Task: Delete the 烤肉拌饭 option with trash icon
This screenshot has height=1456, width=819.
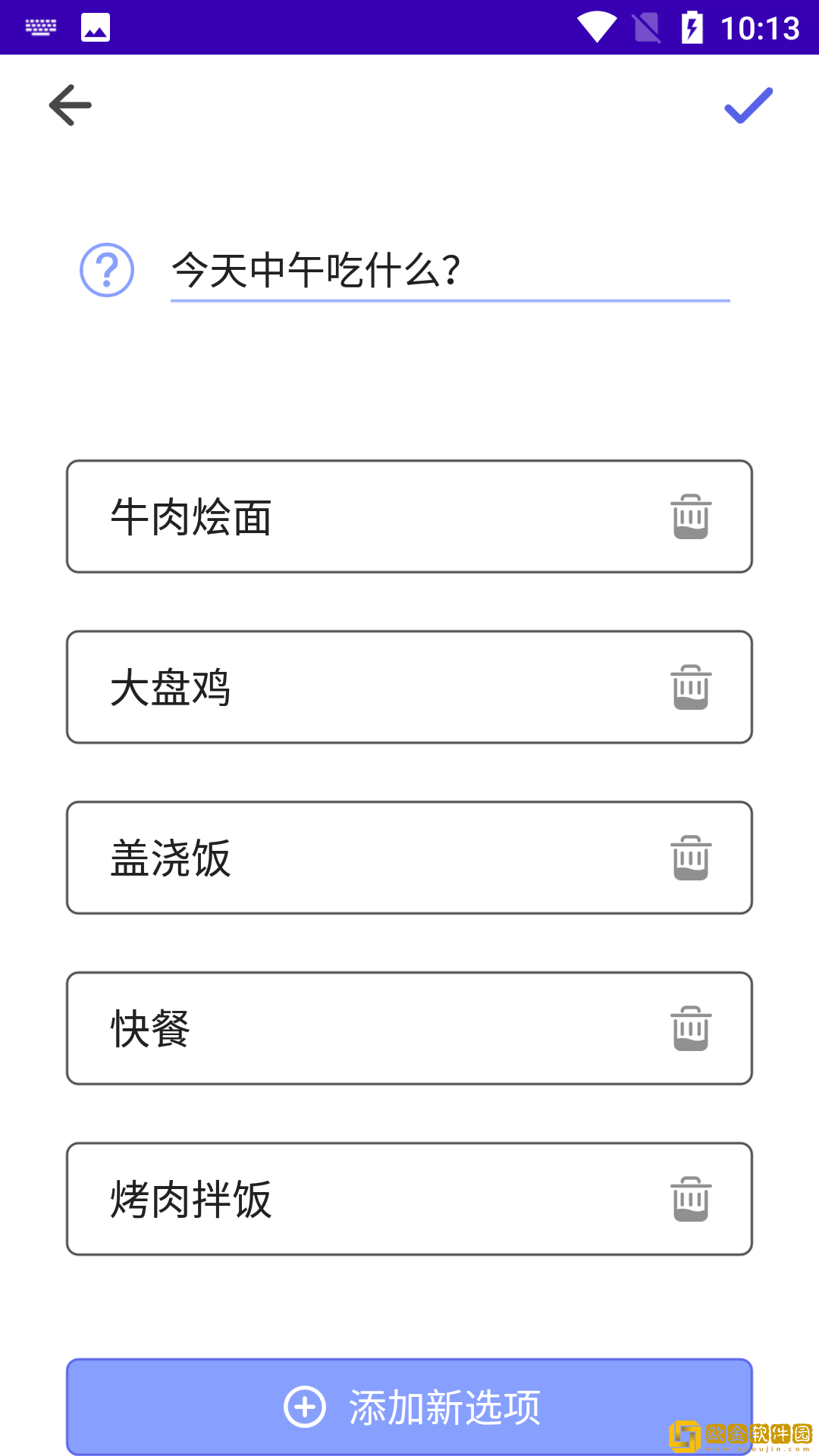Action: (x=689, y=1198)
